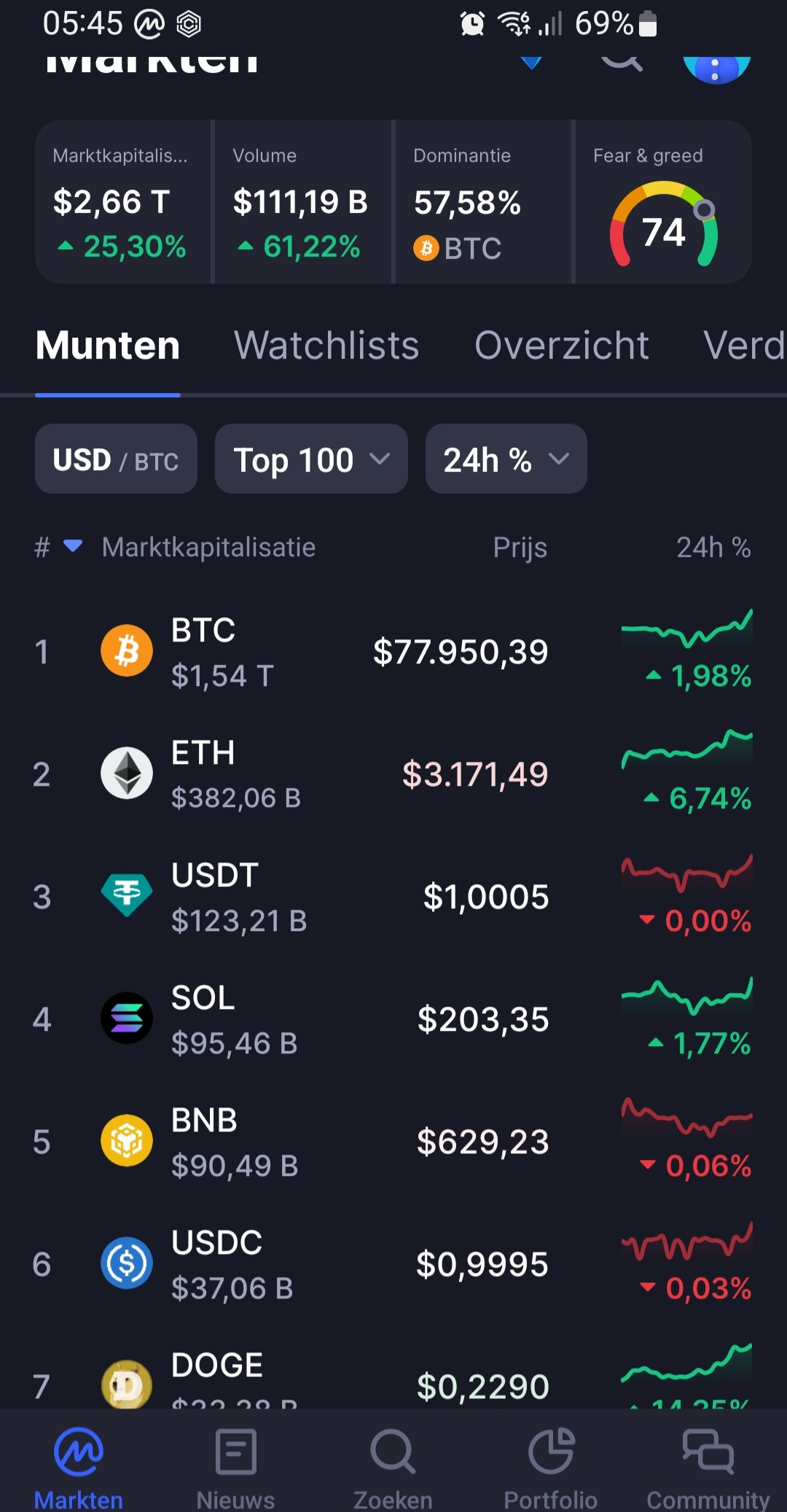Open the USDC coin row
The image size is (787, 1512).
[x=393, y=1264]
